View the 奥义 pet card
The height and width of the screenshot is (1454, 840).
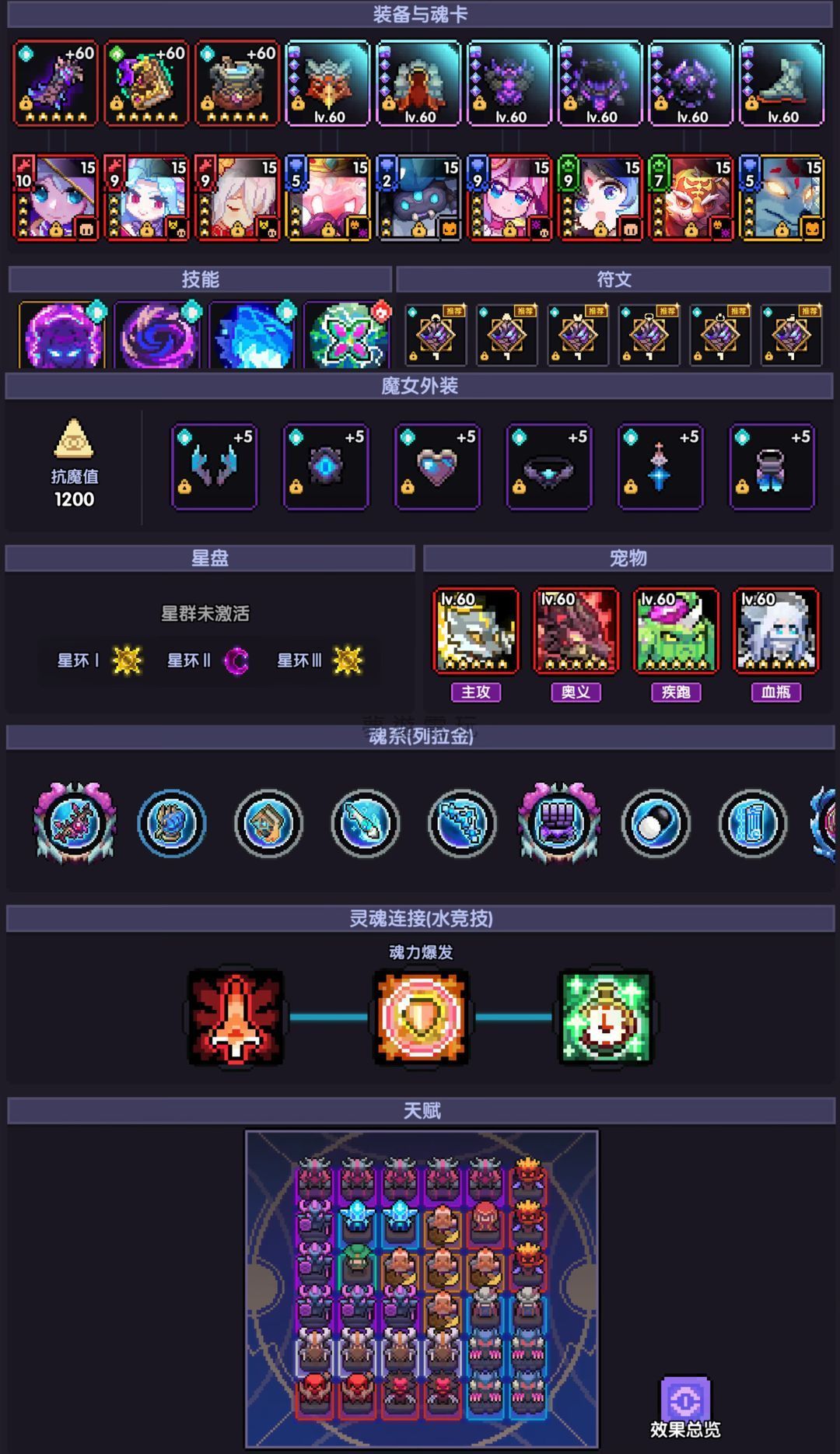[x=576, y=631]
